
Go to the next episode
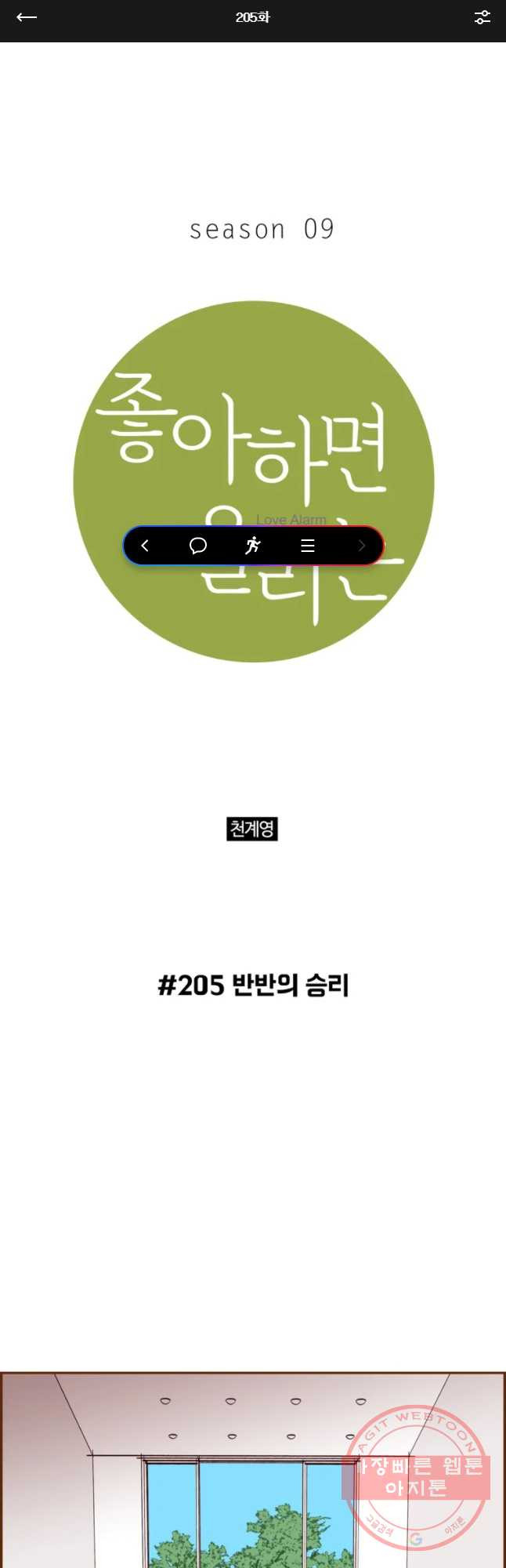coord(361,546)
